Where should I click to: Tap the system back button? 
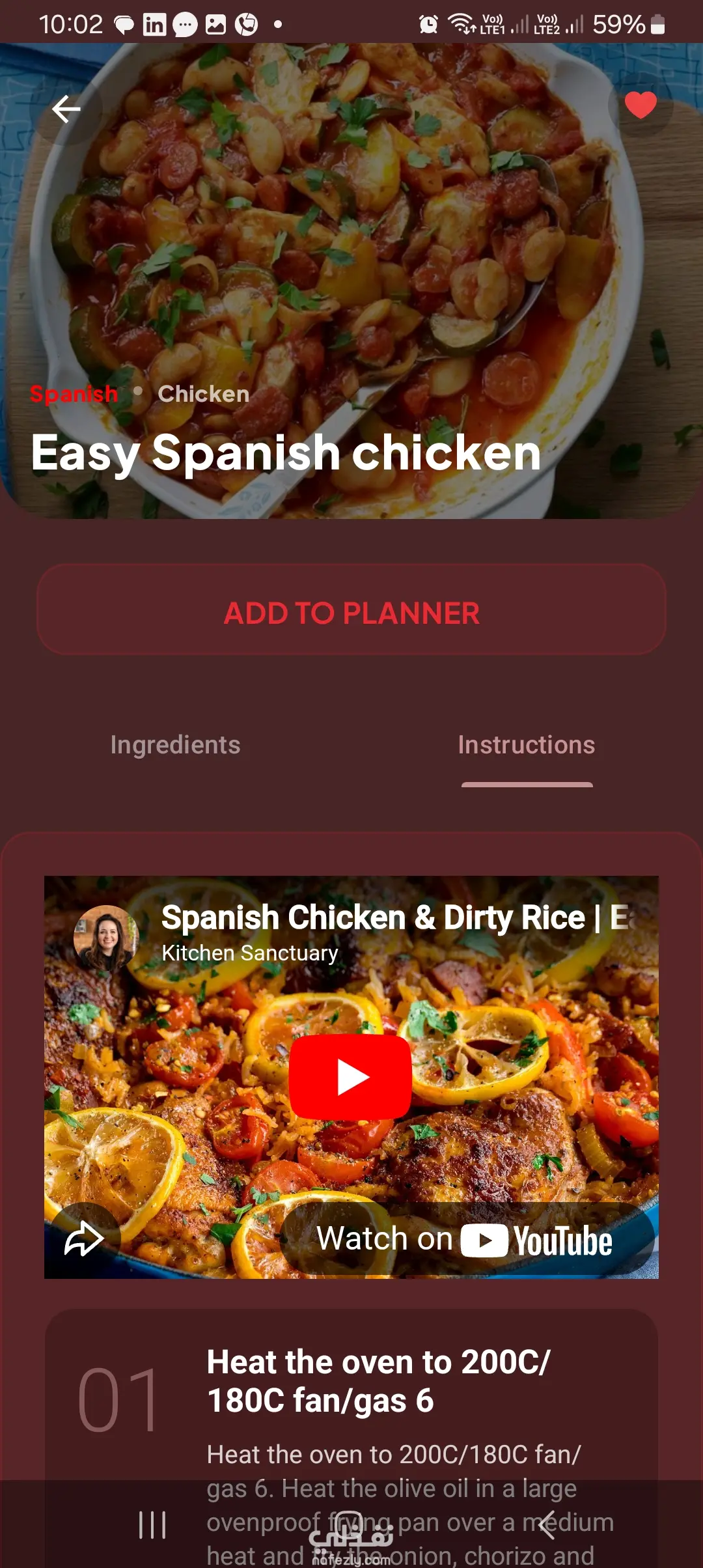click(x=547, y=1525)
